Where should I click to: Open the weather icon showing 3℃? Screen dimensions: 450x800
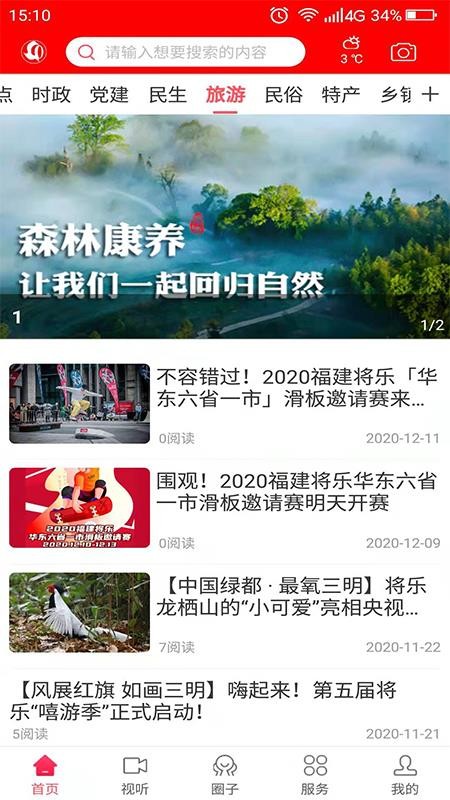tap(352, 51)
